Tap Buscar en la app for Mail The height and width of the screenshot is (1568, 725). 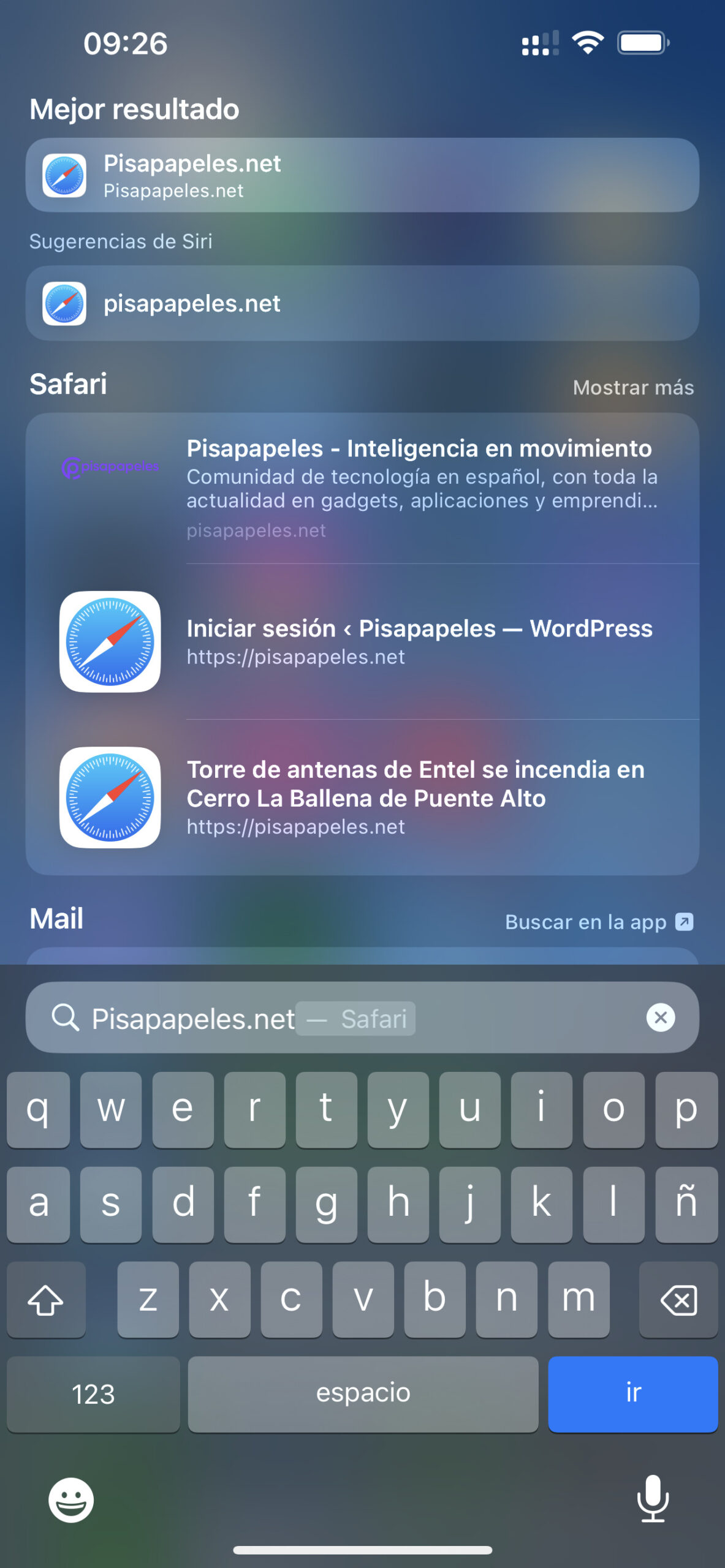pyautogui.click(x=598, y=922)
